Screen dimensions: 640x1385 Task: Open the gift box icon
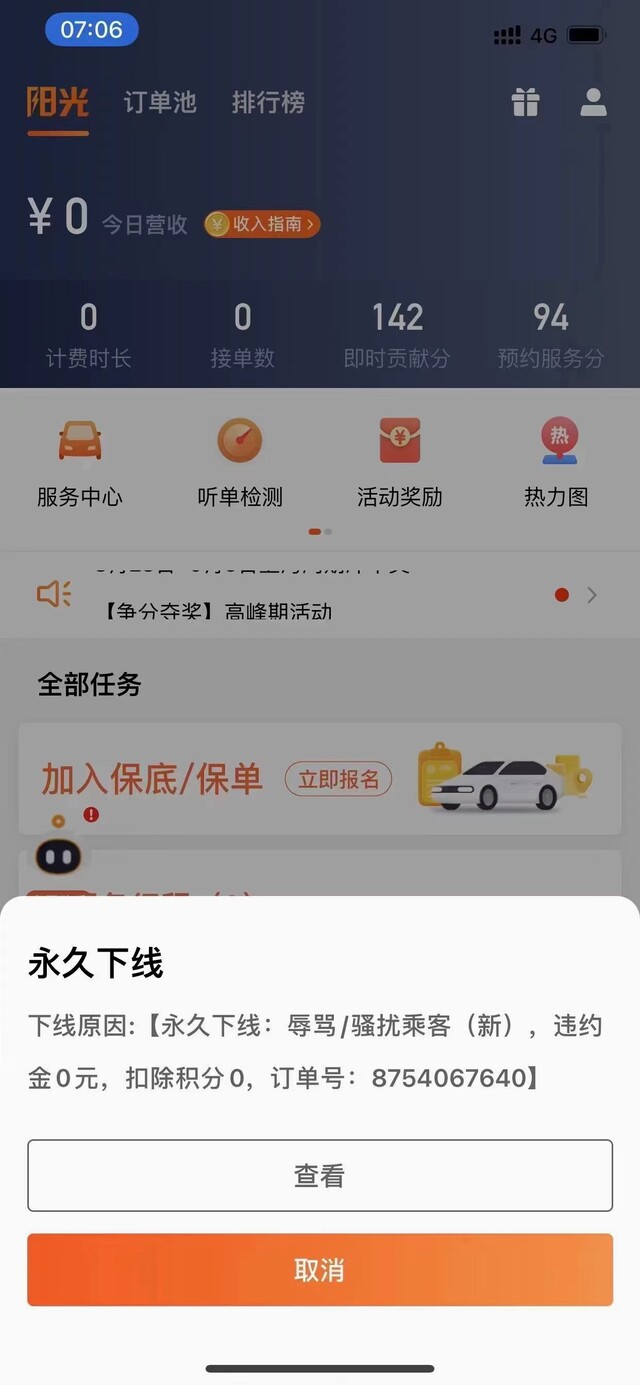coord(525,102)
